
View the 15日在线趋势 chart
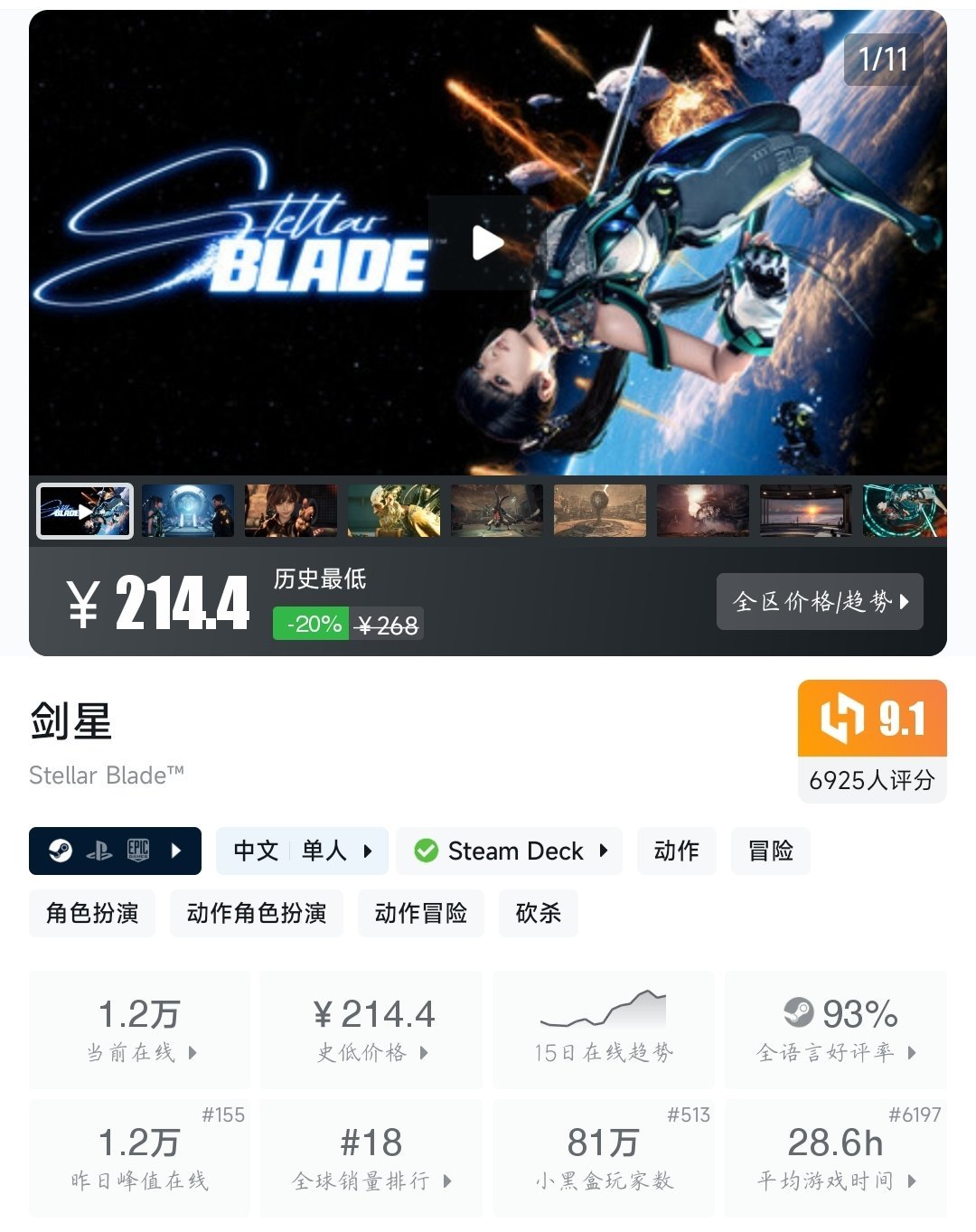coord(603,1030)
